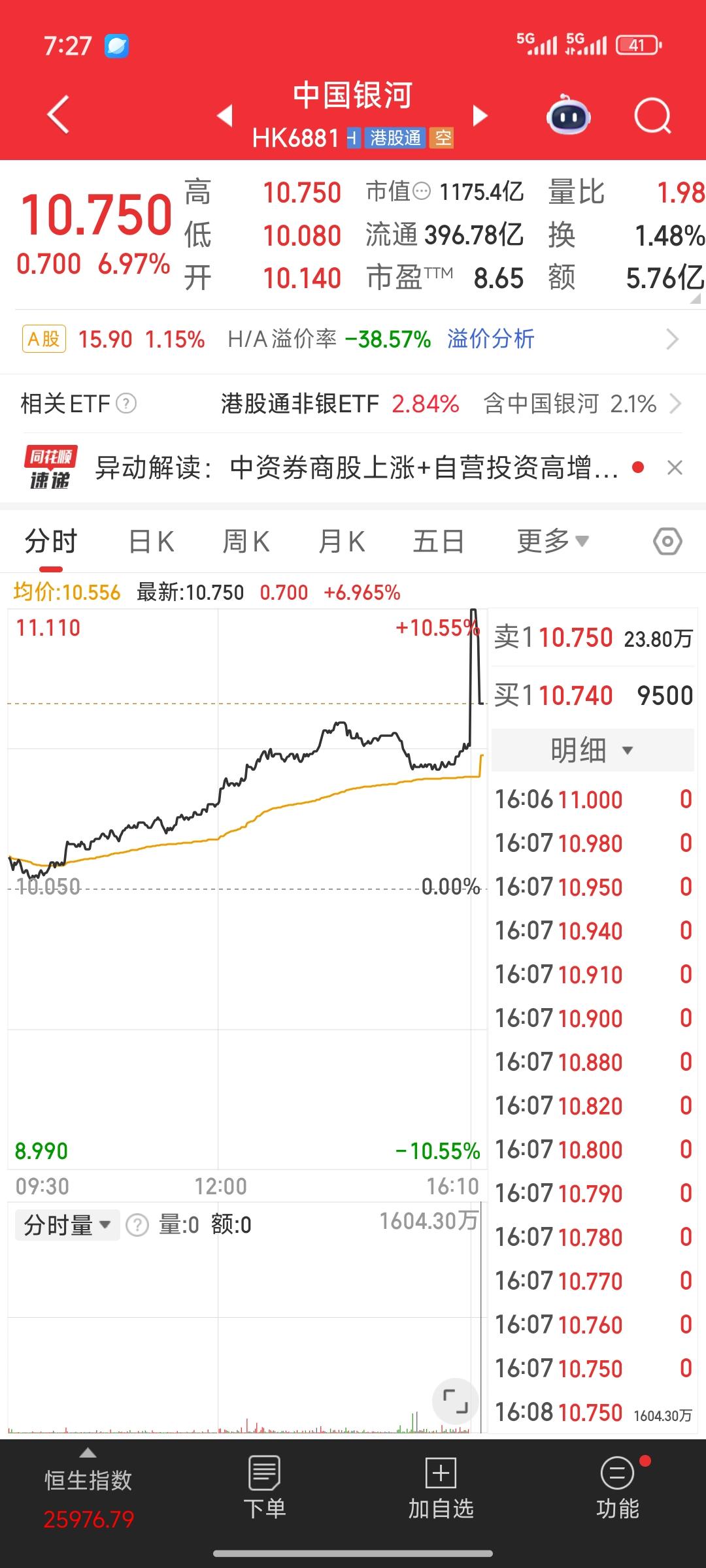This screenshot has height=1568, width=706.
Task: Open the 更多 chart type dropdown
Action: click(551, 541)
